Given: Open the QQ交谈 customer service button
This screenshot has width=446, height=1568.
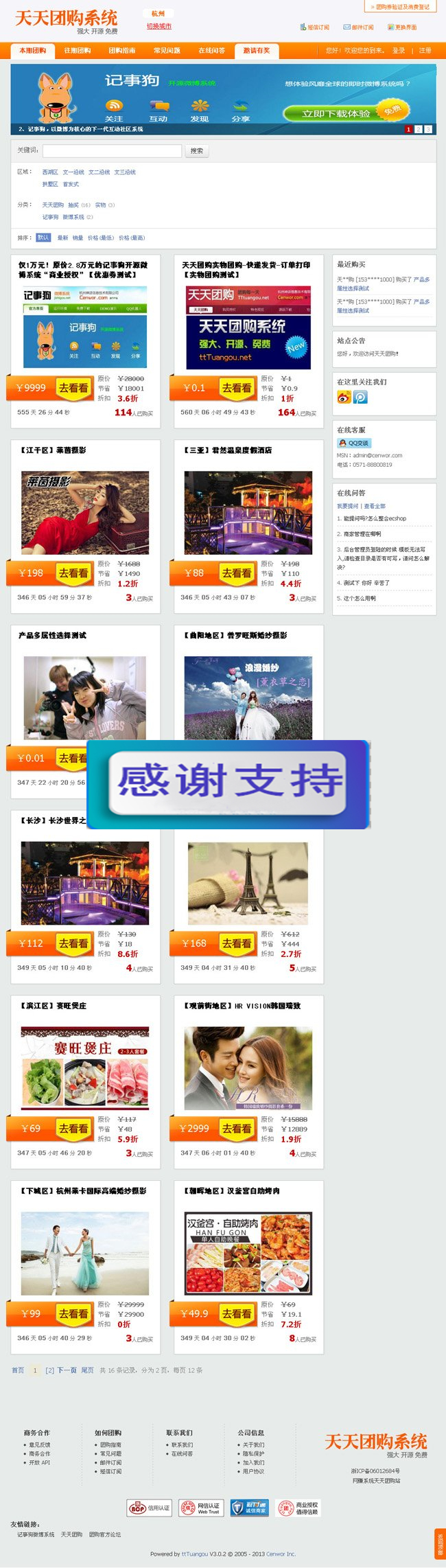Looking at the screenshot, I should pyautogui.click(x=355, y=443).
